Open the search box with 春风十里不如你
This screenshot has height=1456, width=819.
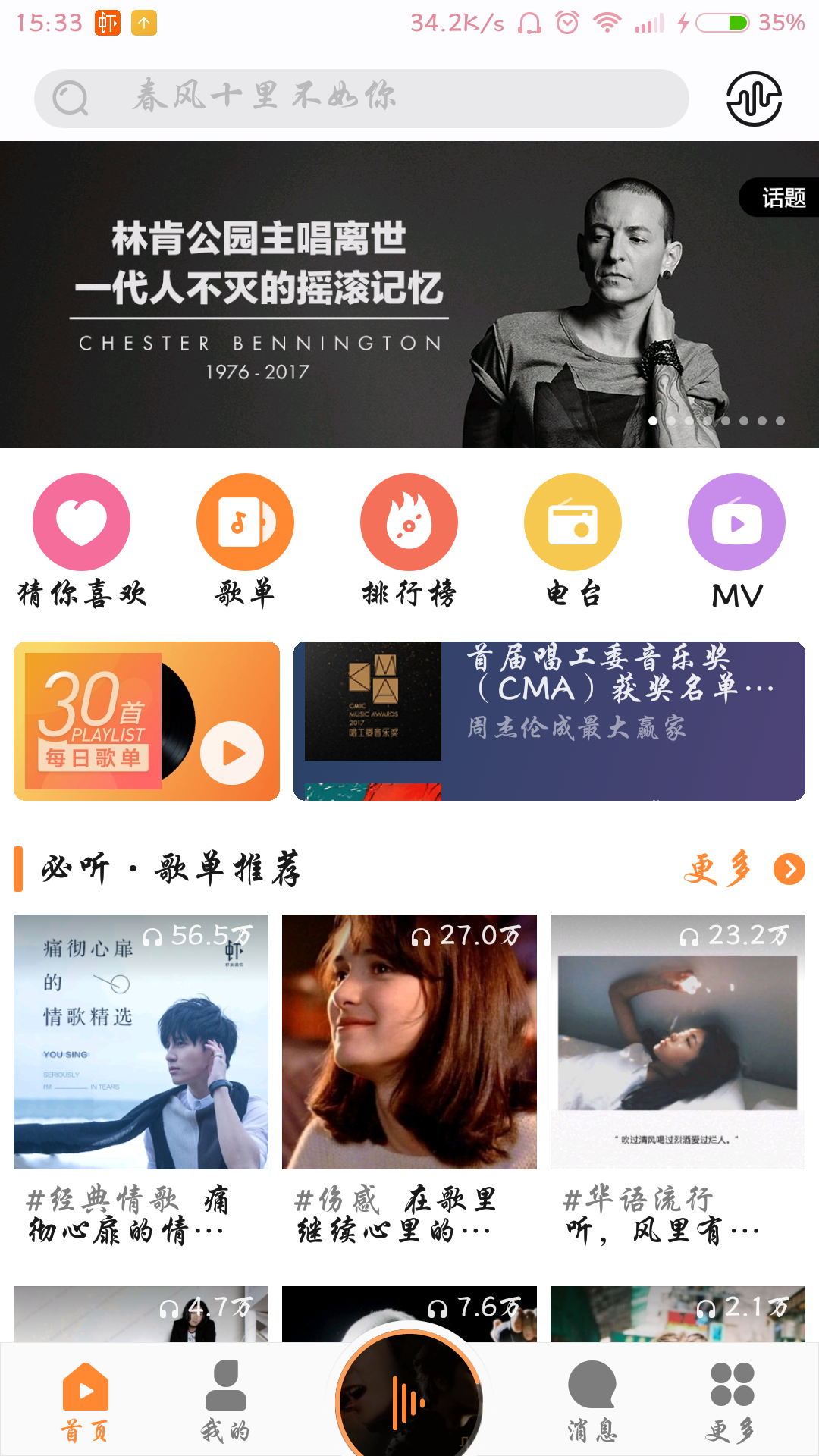click(x=361, y=98)
